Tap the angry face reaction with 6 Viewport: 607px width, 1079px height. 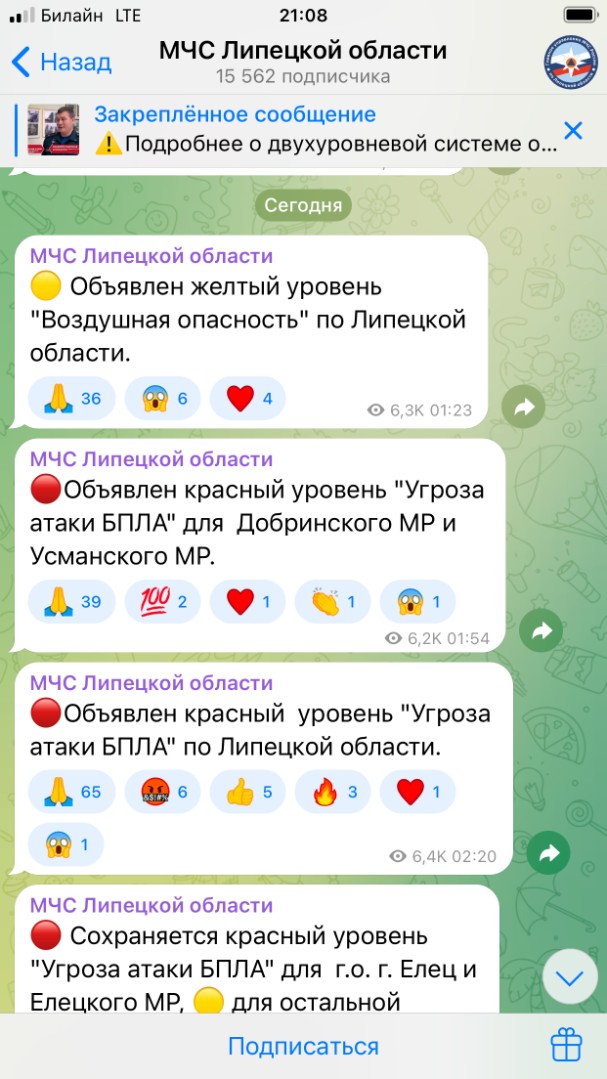click(x=162, y=792)
